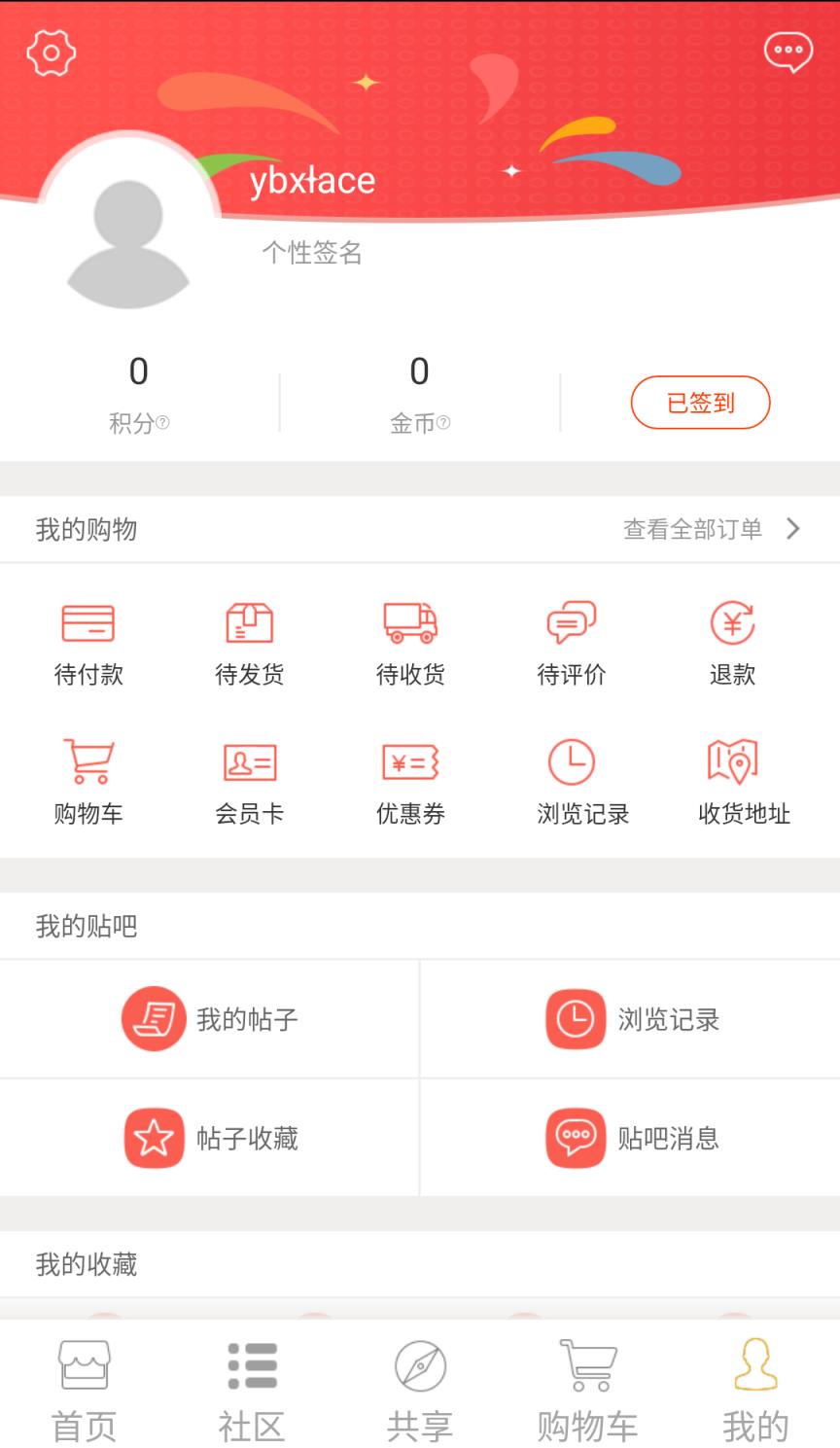The width and height of the screenshot is (840, 1448).
Task: Switch to the 社区 community tab
Action: (252, 1386)
